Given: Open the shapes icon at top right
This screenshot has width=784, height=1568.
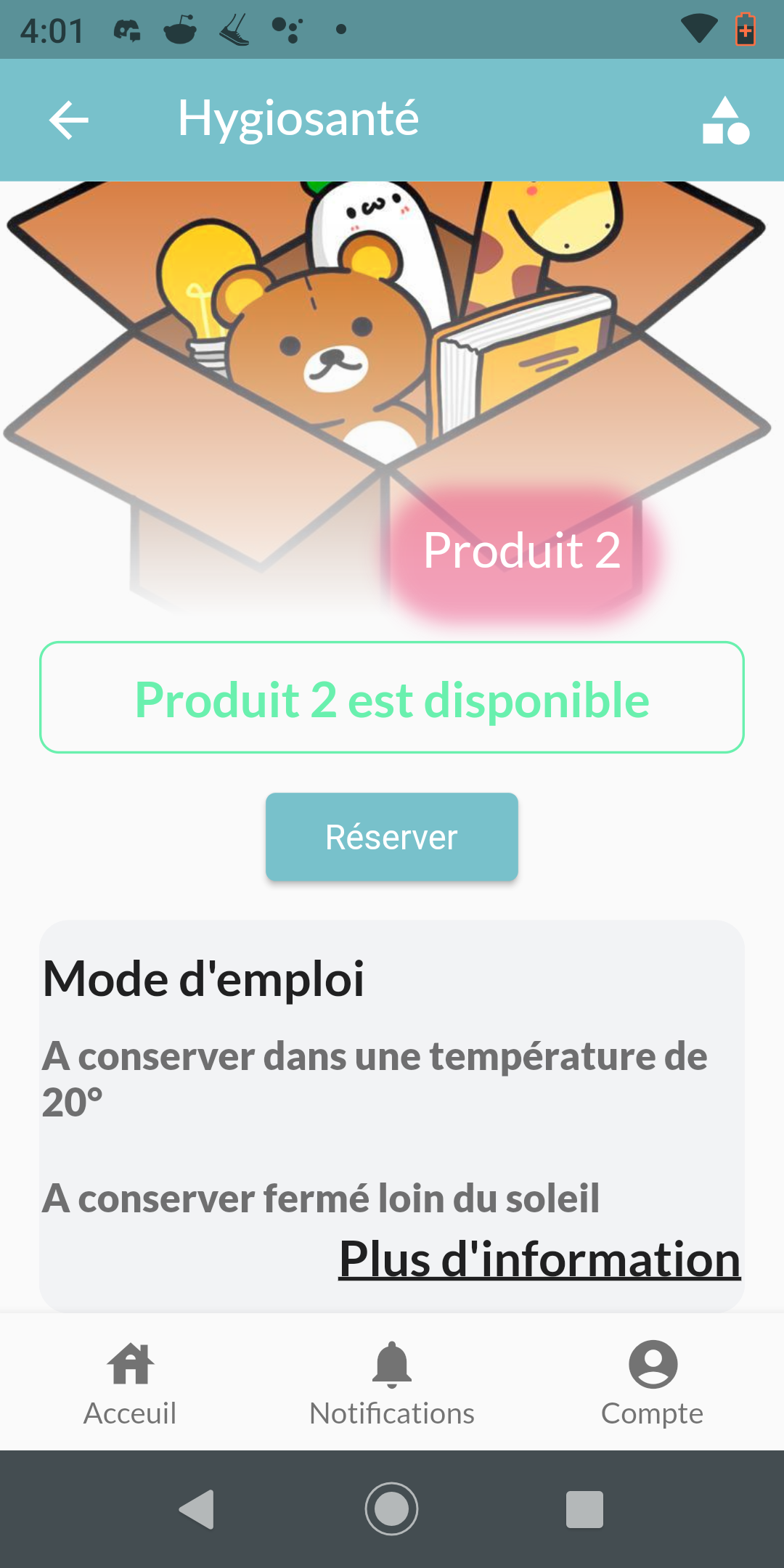Looking at the screenshot, I should (x=728, y=120).
